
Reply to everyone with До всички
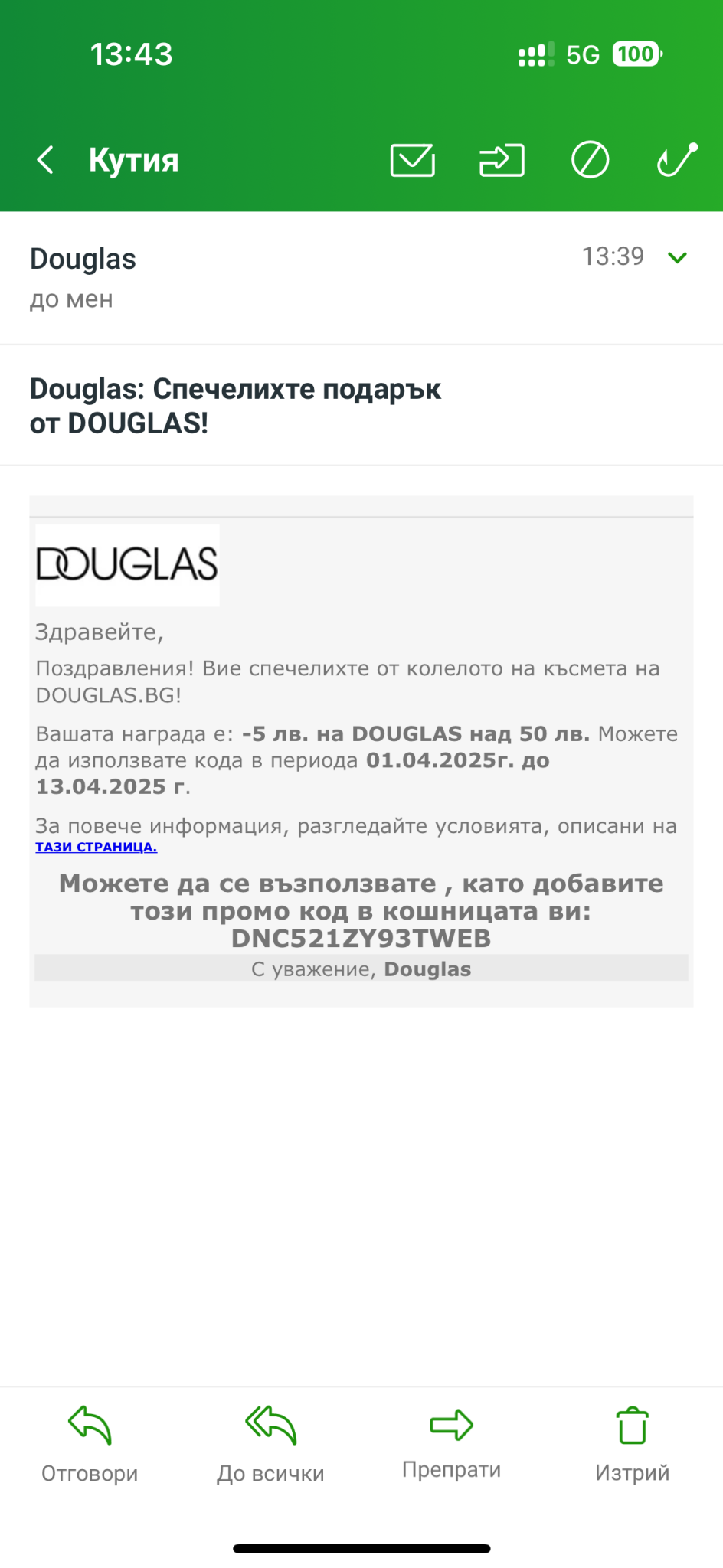click(270, 1445)
